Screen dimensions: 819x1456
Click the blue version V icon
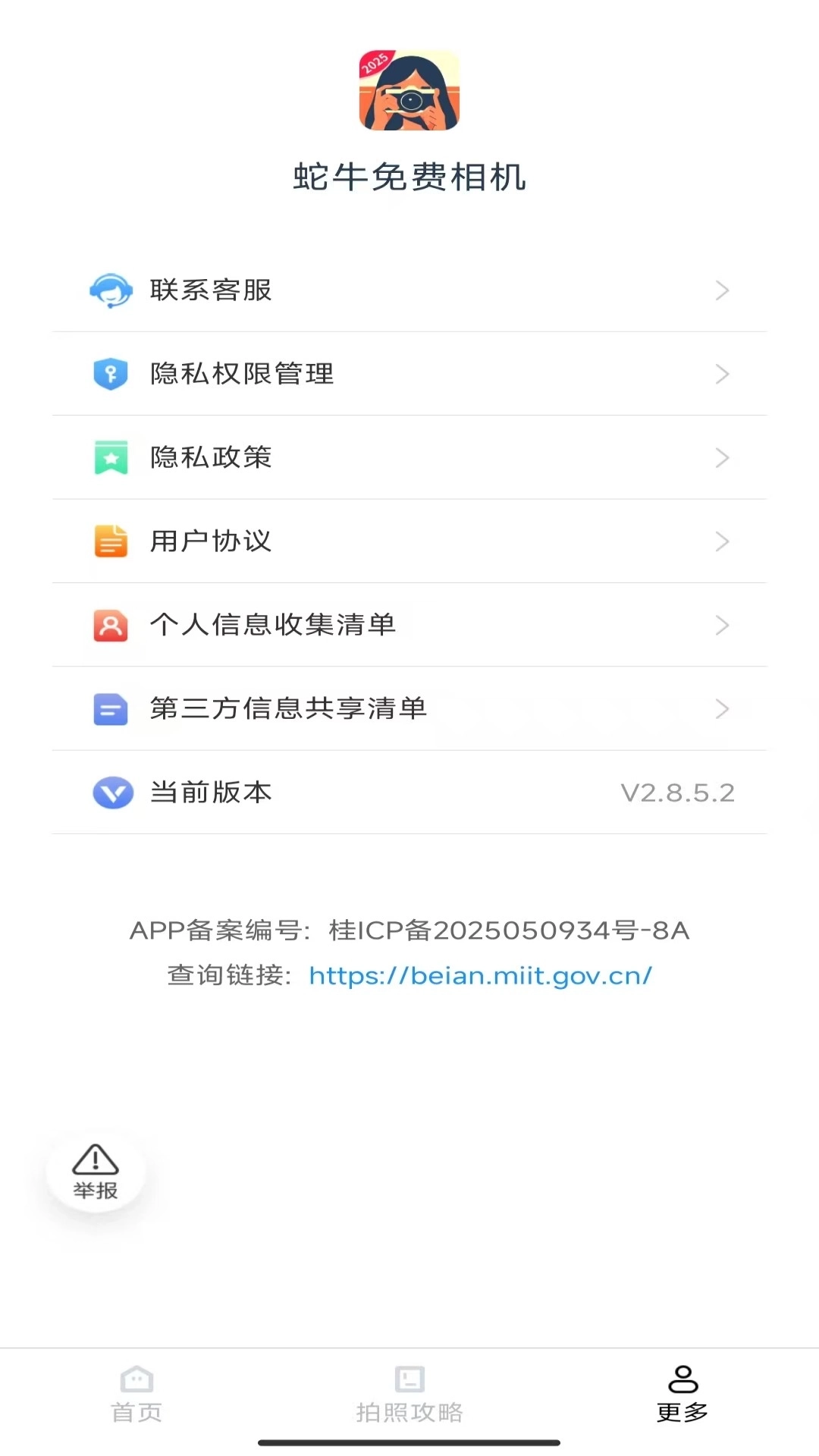click(111, 792)
